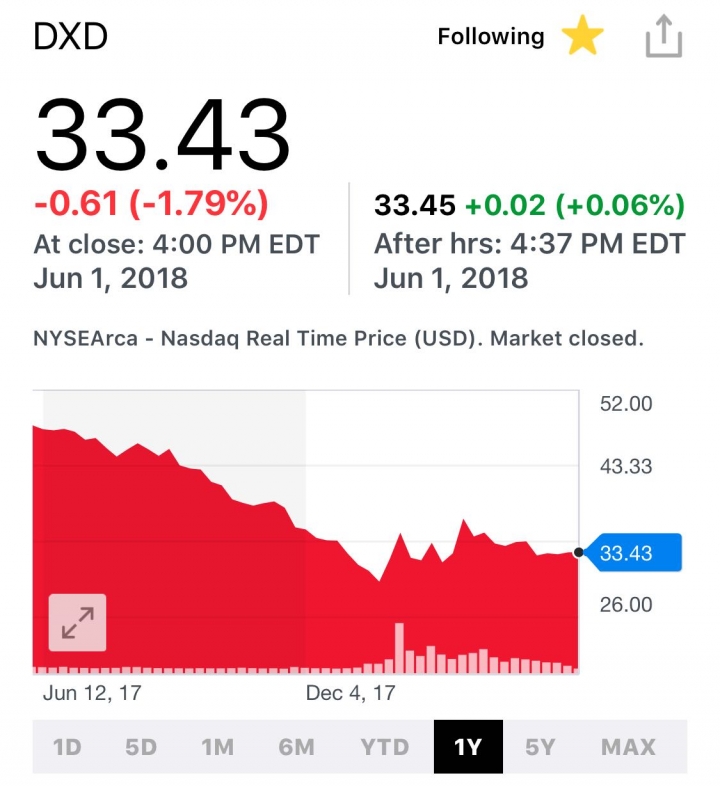The image size is (720, 787).
Task: View the YTD chart
Action: [x=385, y=747]
